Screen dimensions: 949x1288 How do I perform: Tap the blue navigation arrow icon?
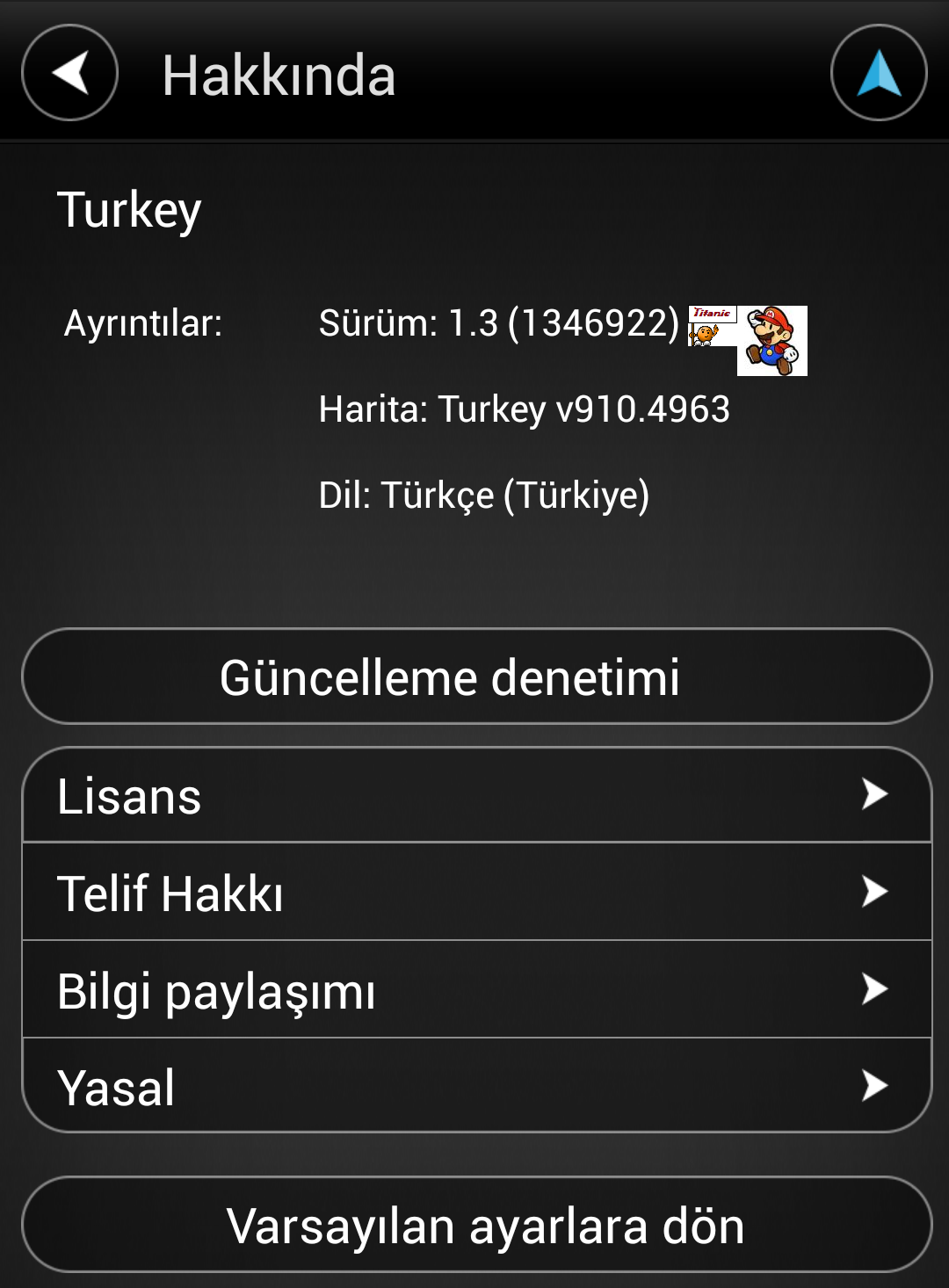pos(879,73)
